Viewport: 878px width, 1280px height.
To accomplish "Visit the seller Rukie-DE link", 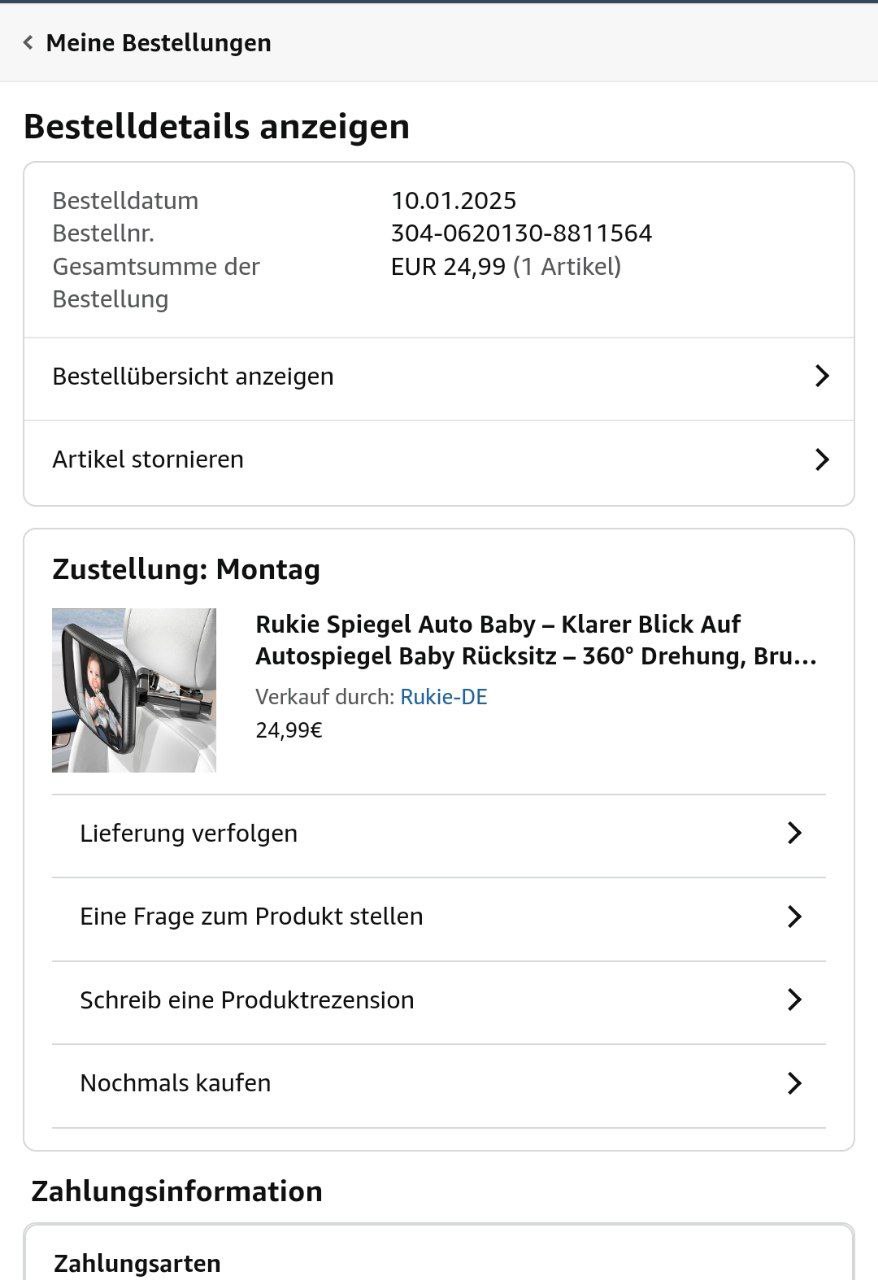I will (x=444, y=697).
